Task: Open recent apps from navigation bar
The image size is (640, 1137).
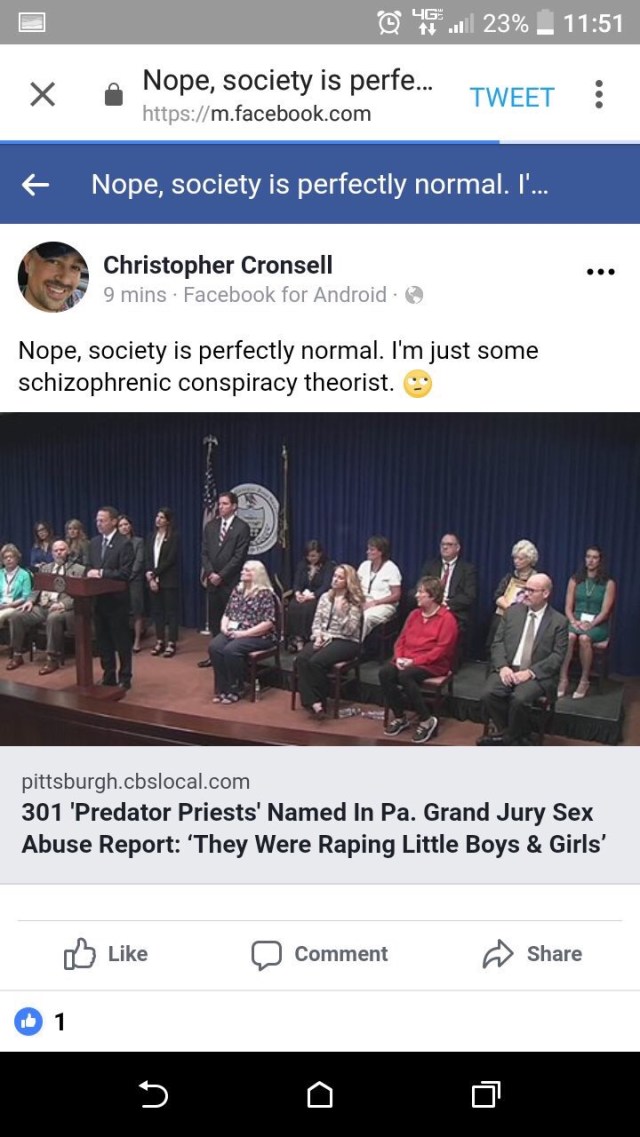Action: pyautogui.click(x=485, y=1095)
